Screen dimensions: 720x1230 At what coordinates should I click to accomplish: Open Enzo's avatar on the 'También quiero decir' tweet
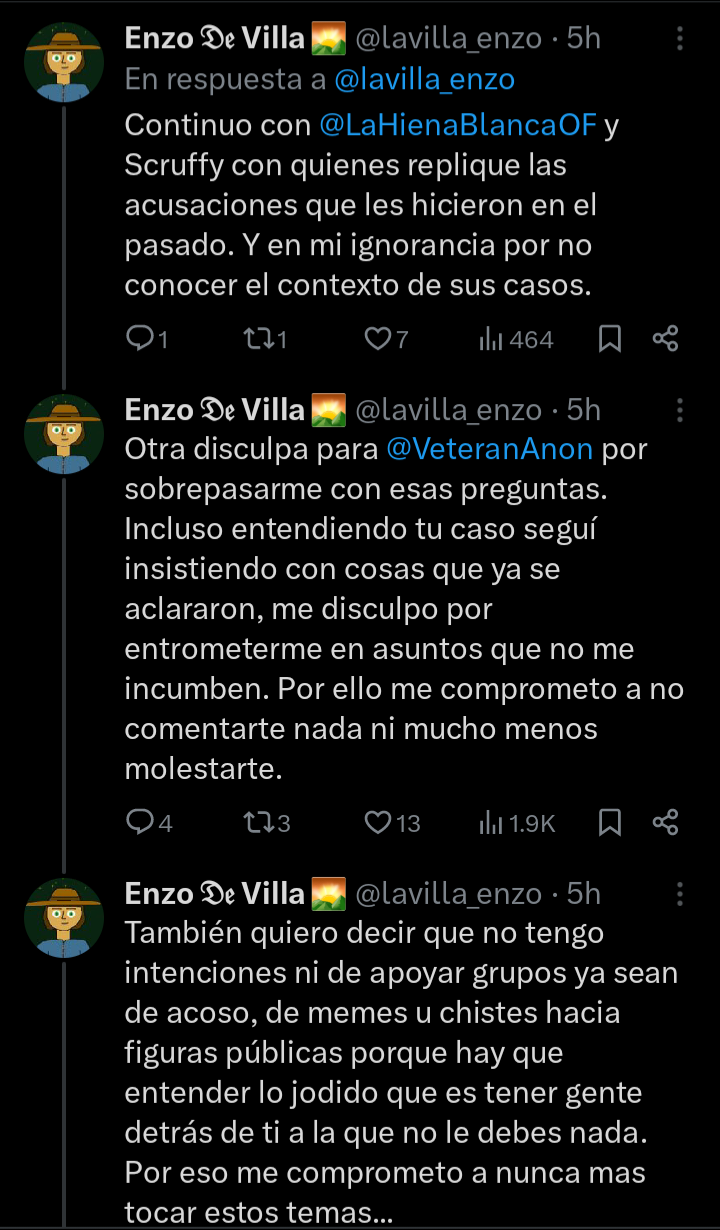(x=64, y=918)
